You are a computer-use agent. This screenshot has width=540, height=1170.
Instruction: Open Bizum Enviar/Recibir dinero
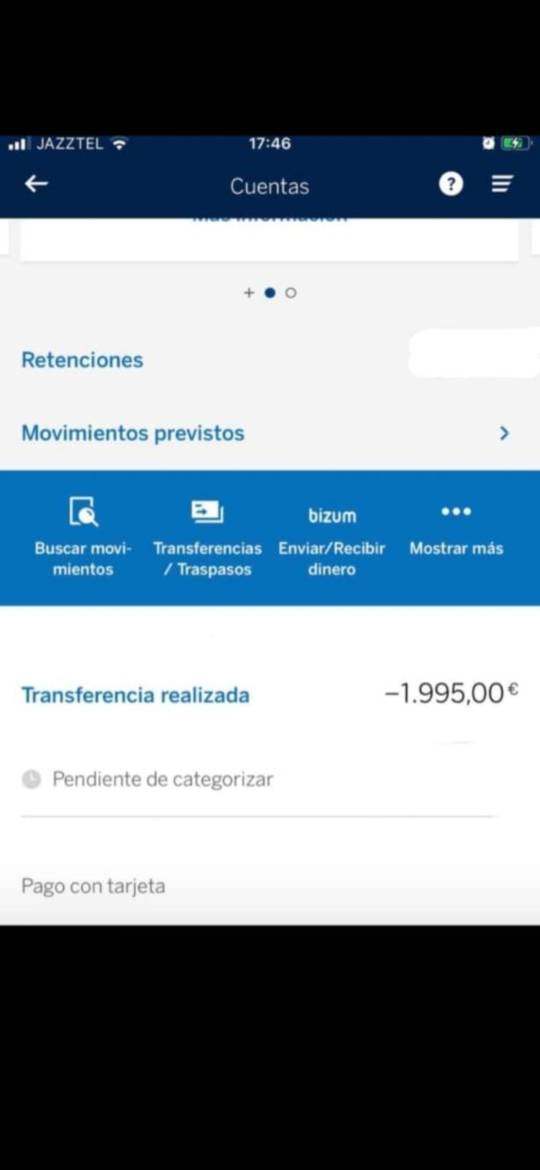point(332,537)
